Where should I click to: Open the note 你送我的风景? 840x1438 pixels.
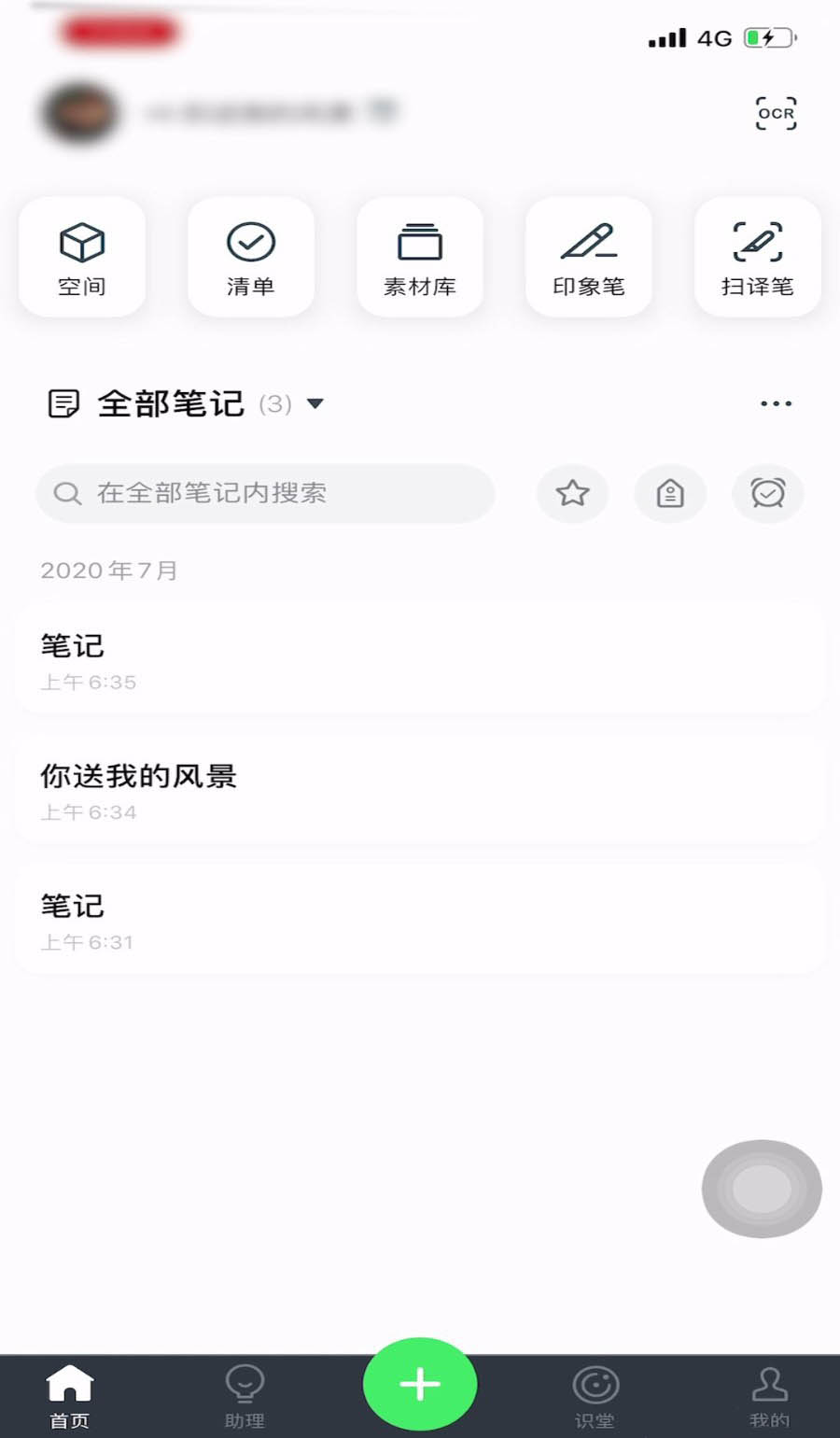pyautogui.click(x=420, y=791)
